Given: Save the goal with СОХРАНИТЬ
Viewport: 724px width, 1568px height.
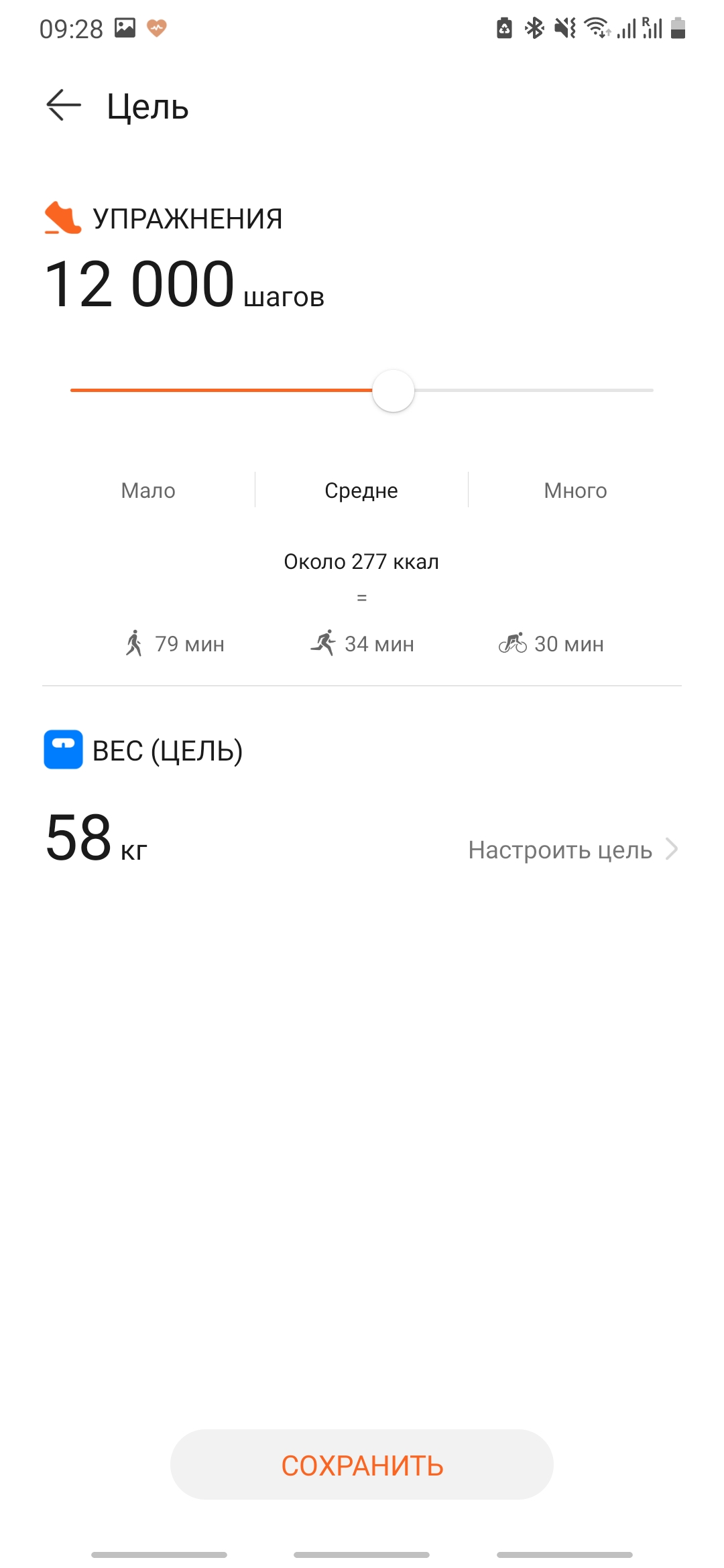Looking at the screenshot, I should pyautogui.click(x=362, y=1465).
